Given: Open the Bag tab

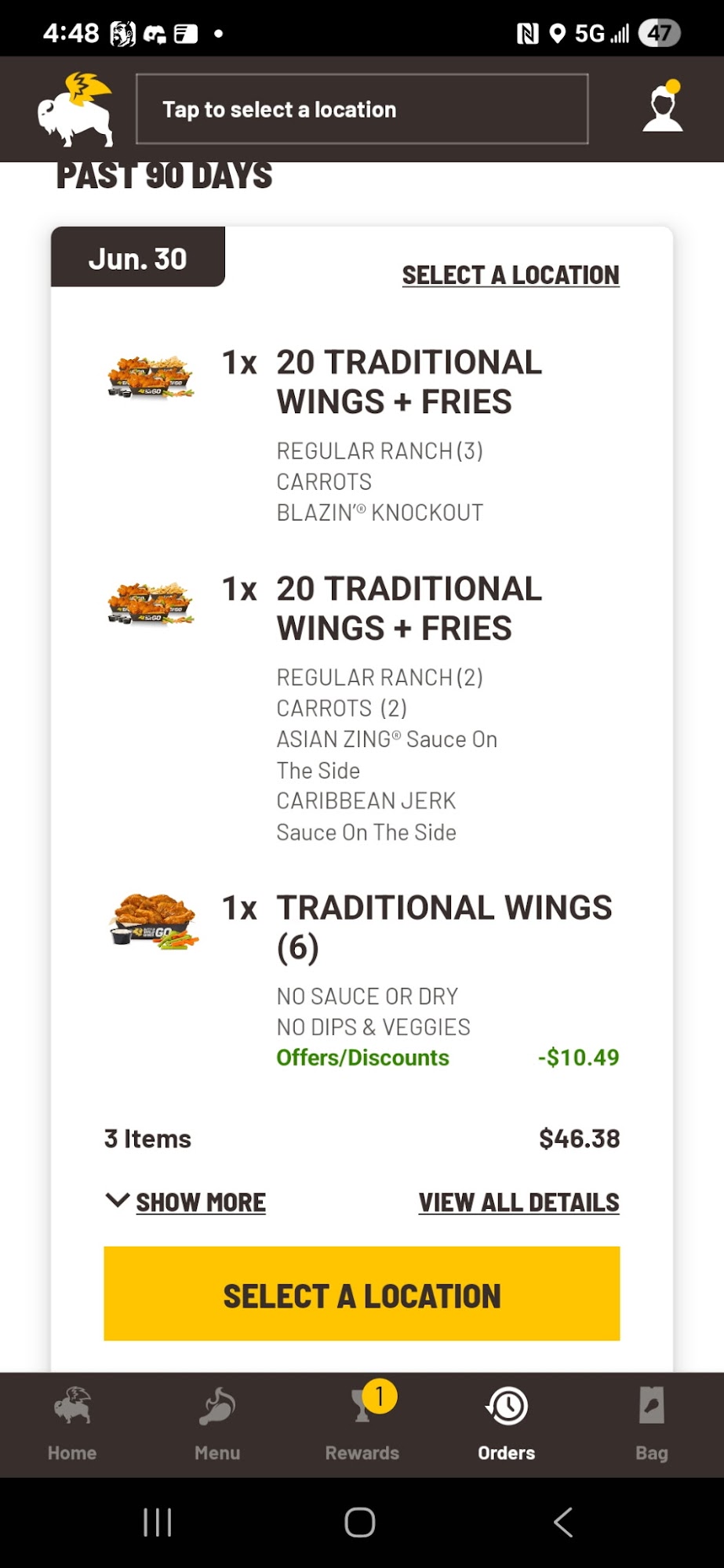Looking at the screenshot, I should pos(651,1424).
